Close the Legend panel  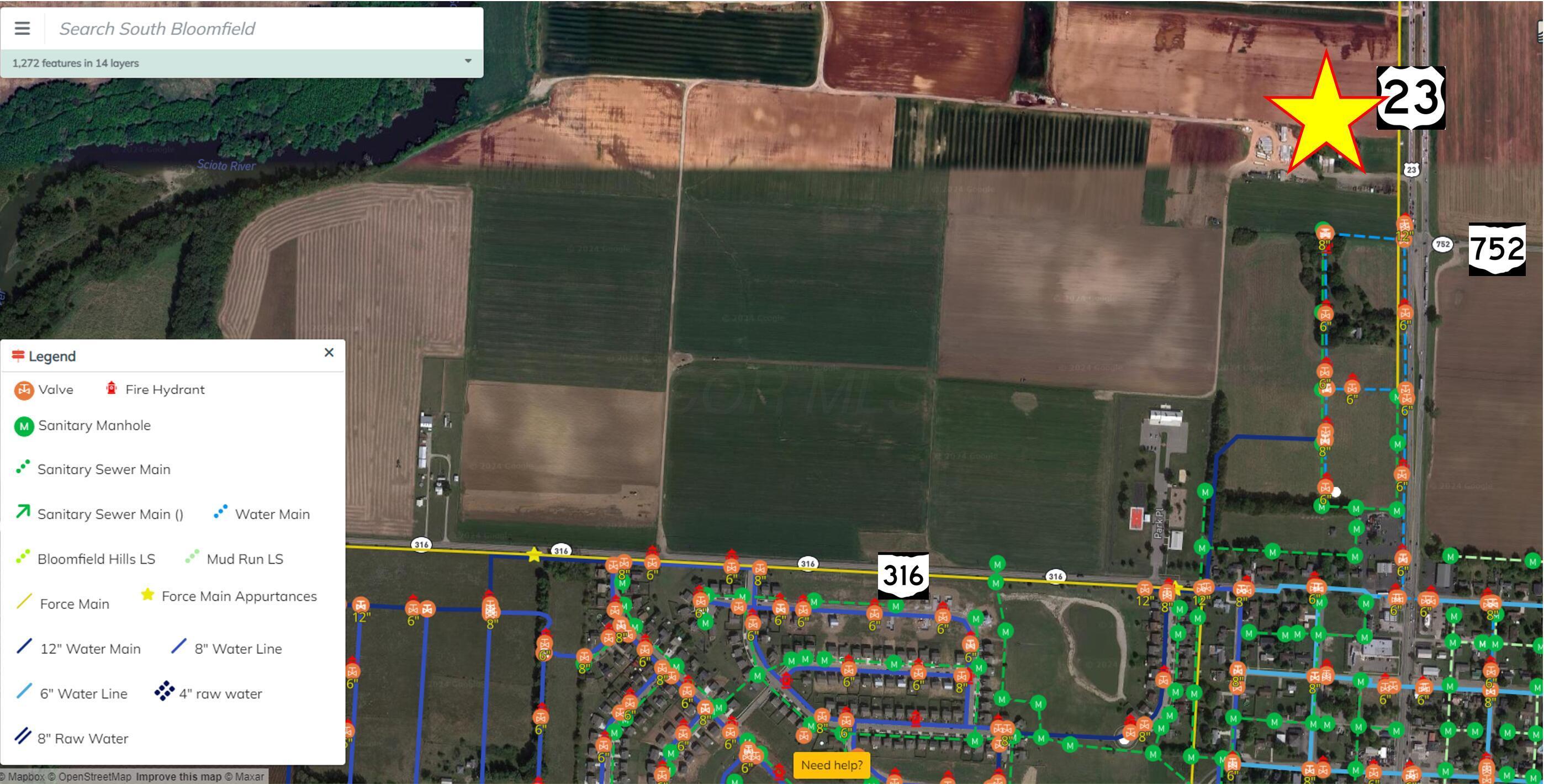point(329,352)
